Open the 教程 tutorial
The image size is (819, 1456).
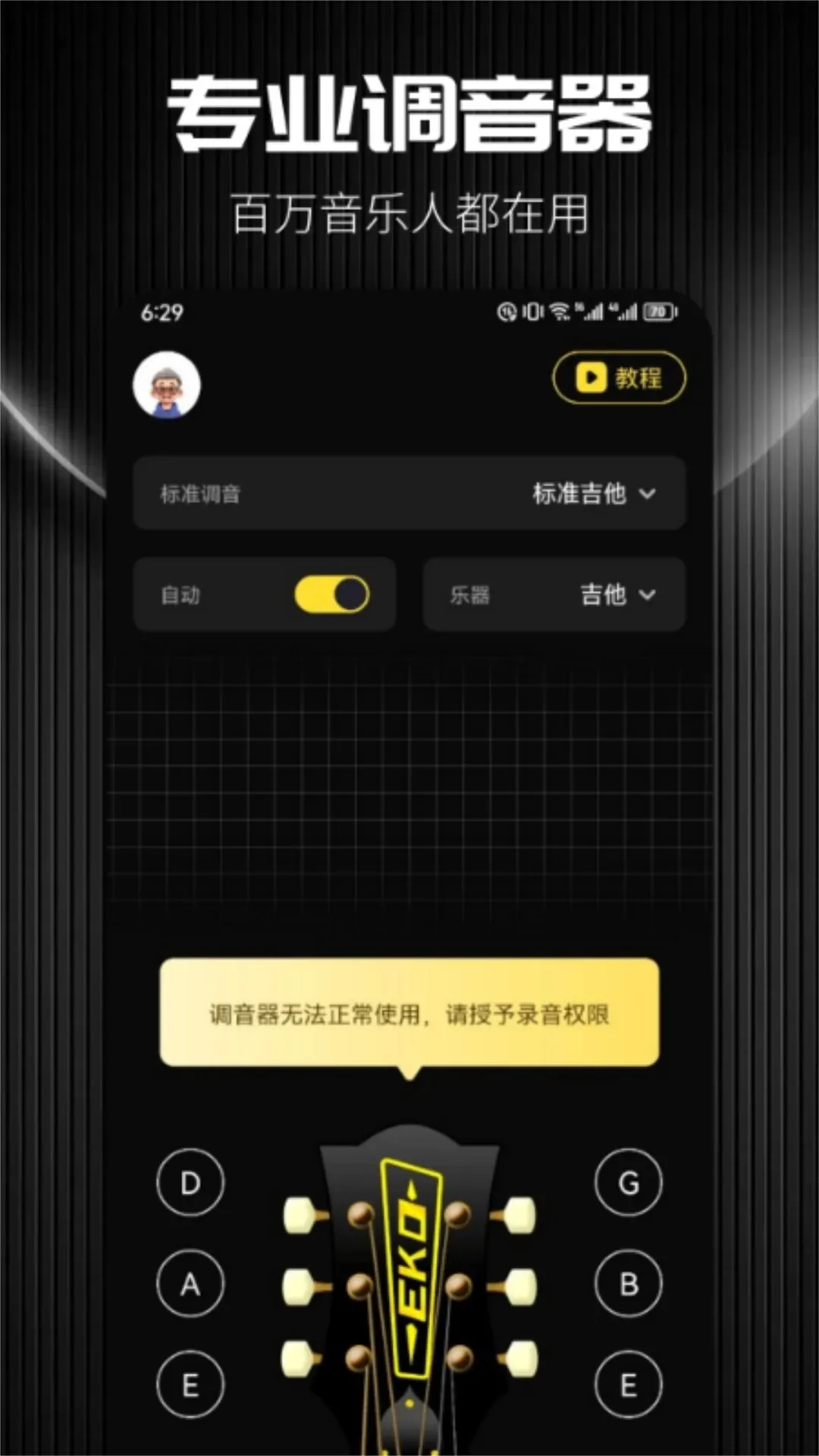click(x=619, y=377)
